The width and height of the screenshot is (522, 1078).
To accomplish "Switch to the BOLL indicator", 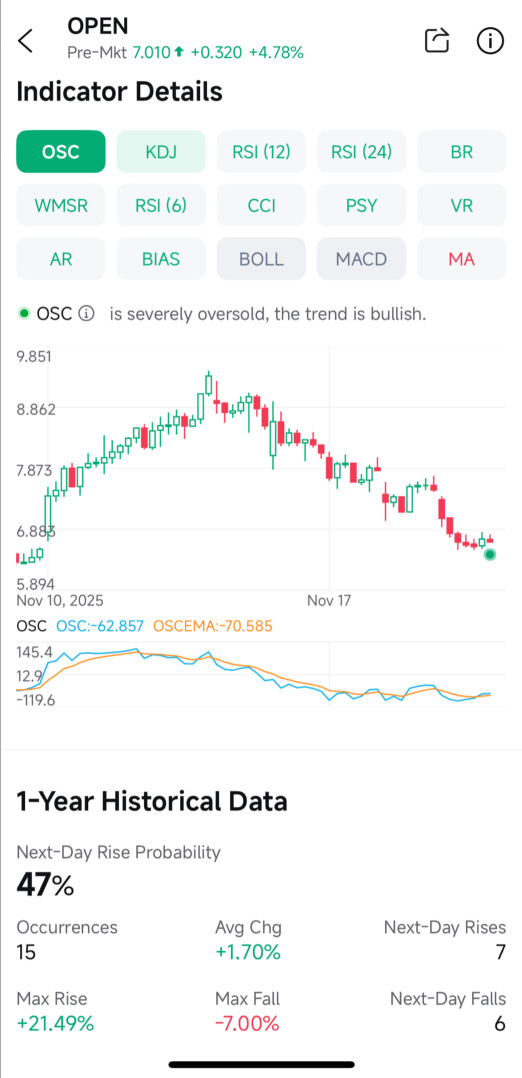I will [x=261, y=258].
